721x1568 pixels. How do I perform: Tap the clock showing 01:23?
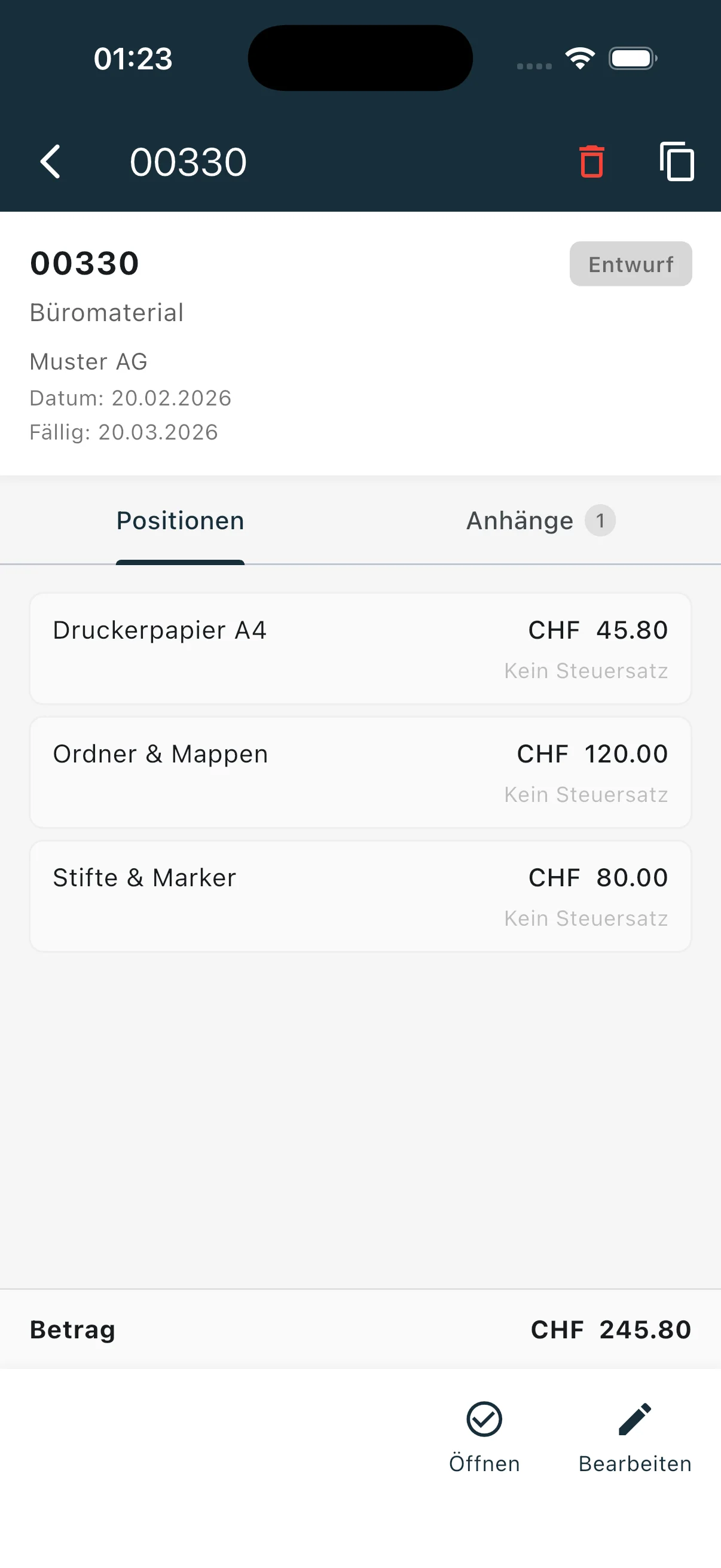coord(132,58)
